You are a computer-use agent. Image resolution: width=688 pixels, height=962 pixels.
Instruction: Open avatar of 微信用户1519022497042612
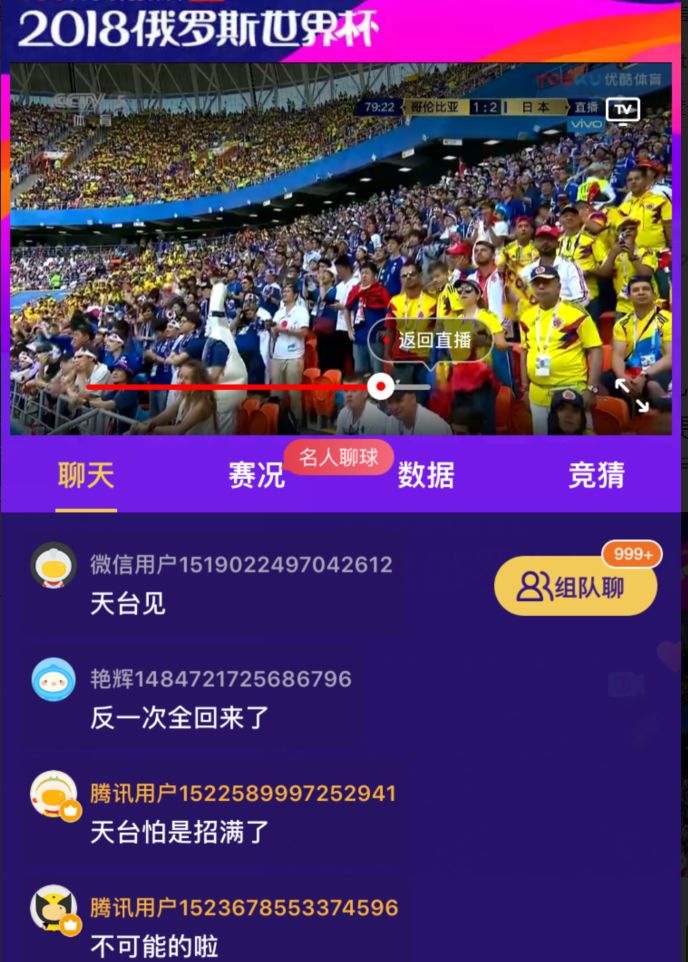pos(54,566)
